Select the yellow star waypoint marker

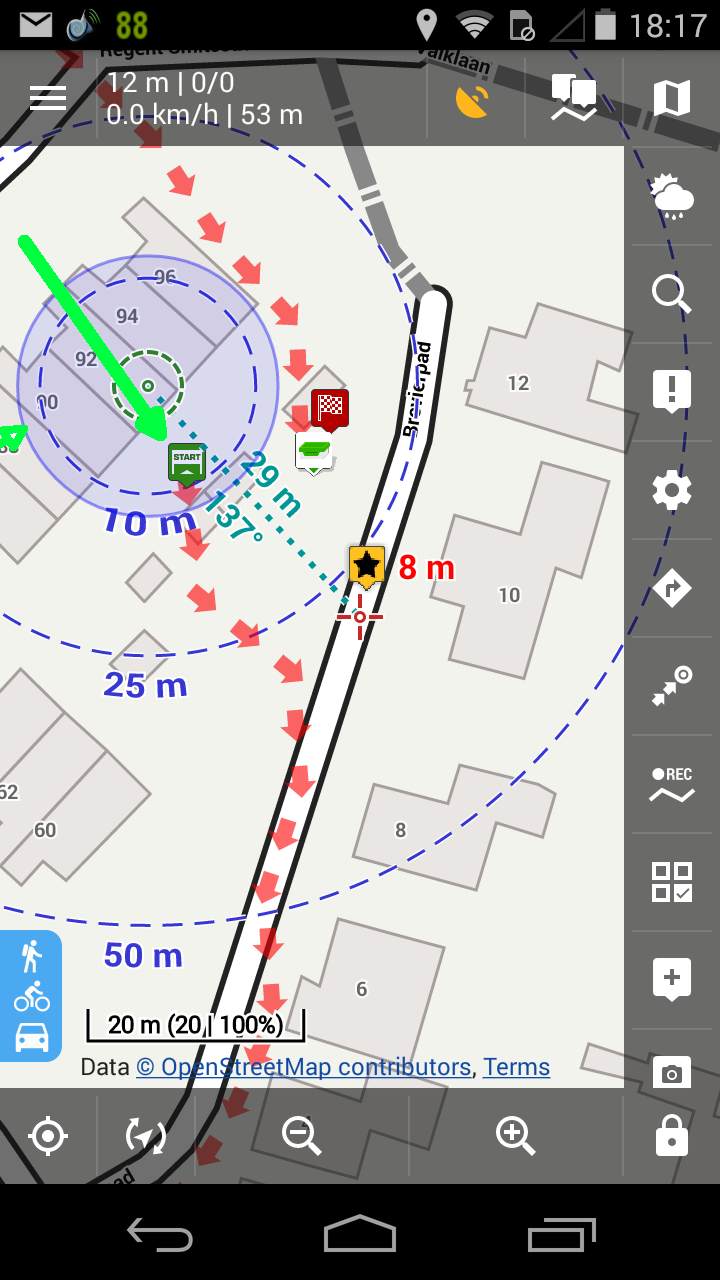tap(366, 566)
